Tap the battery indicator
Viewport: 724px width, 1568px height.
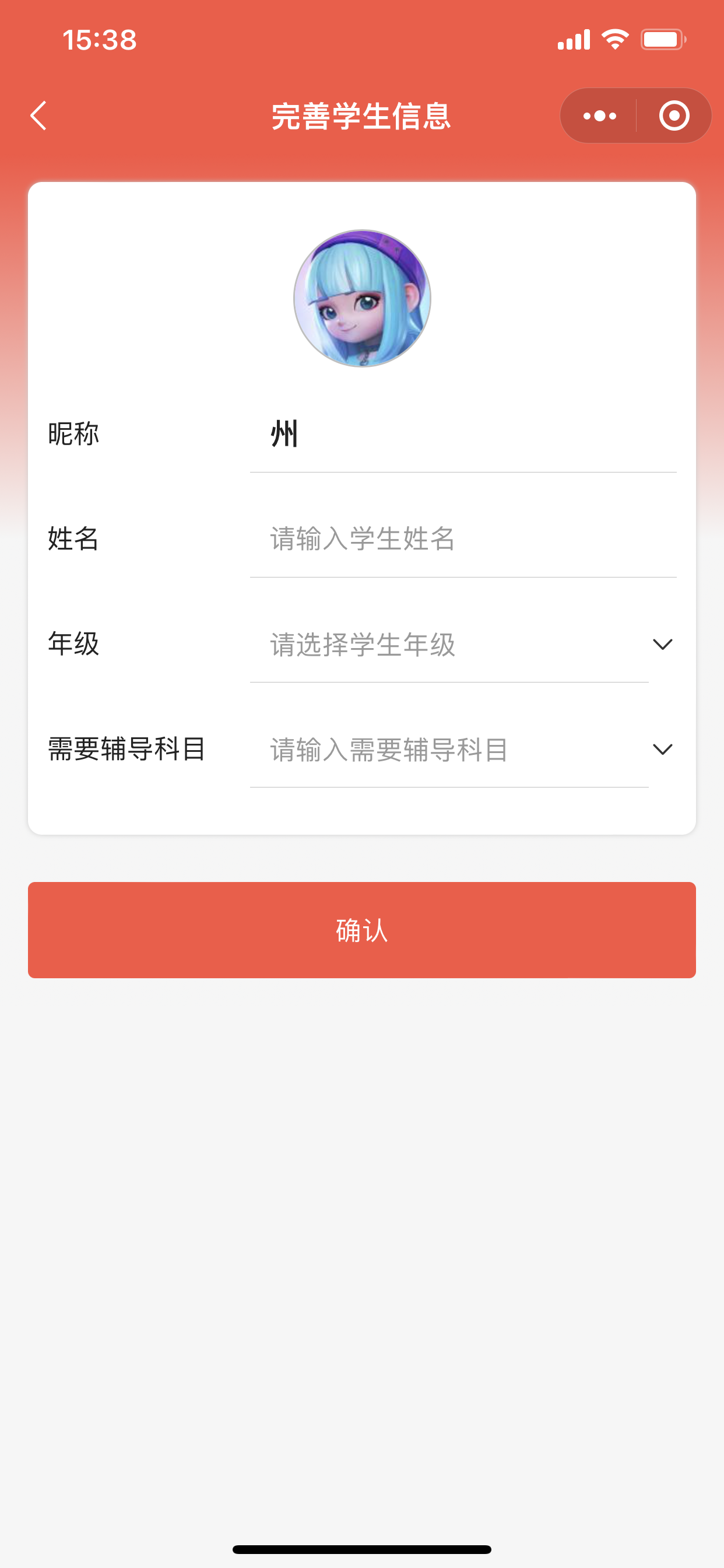point(663,39)
